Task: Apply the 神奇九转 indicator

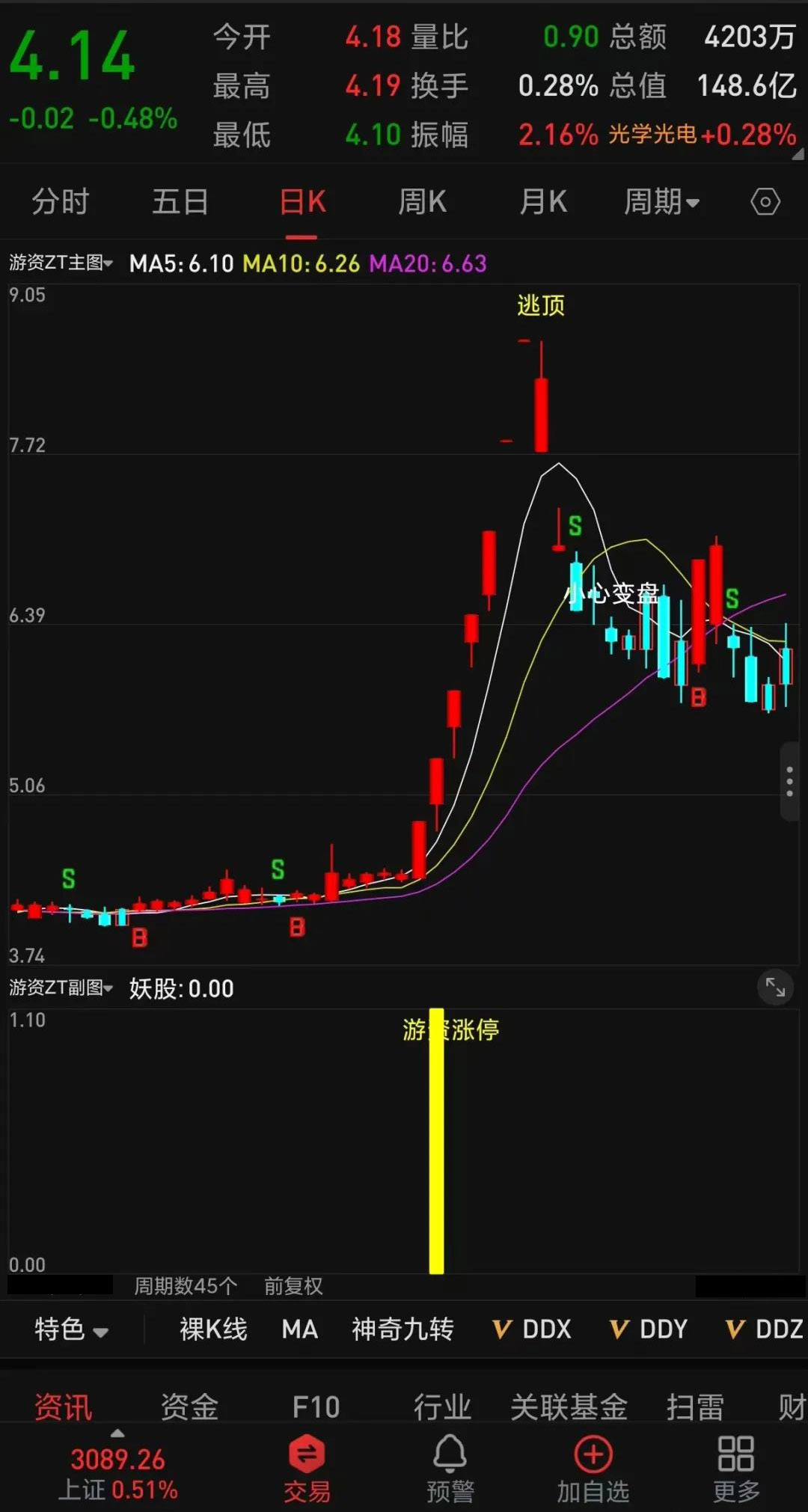Action: [x=403, y=1329]
